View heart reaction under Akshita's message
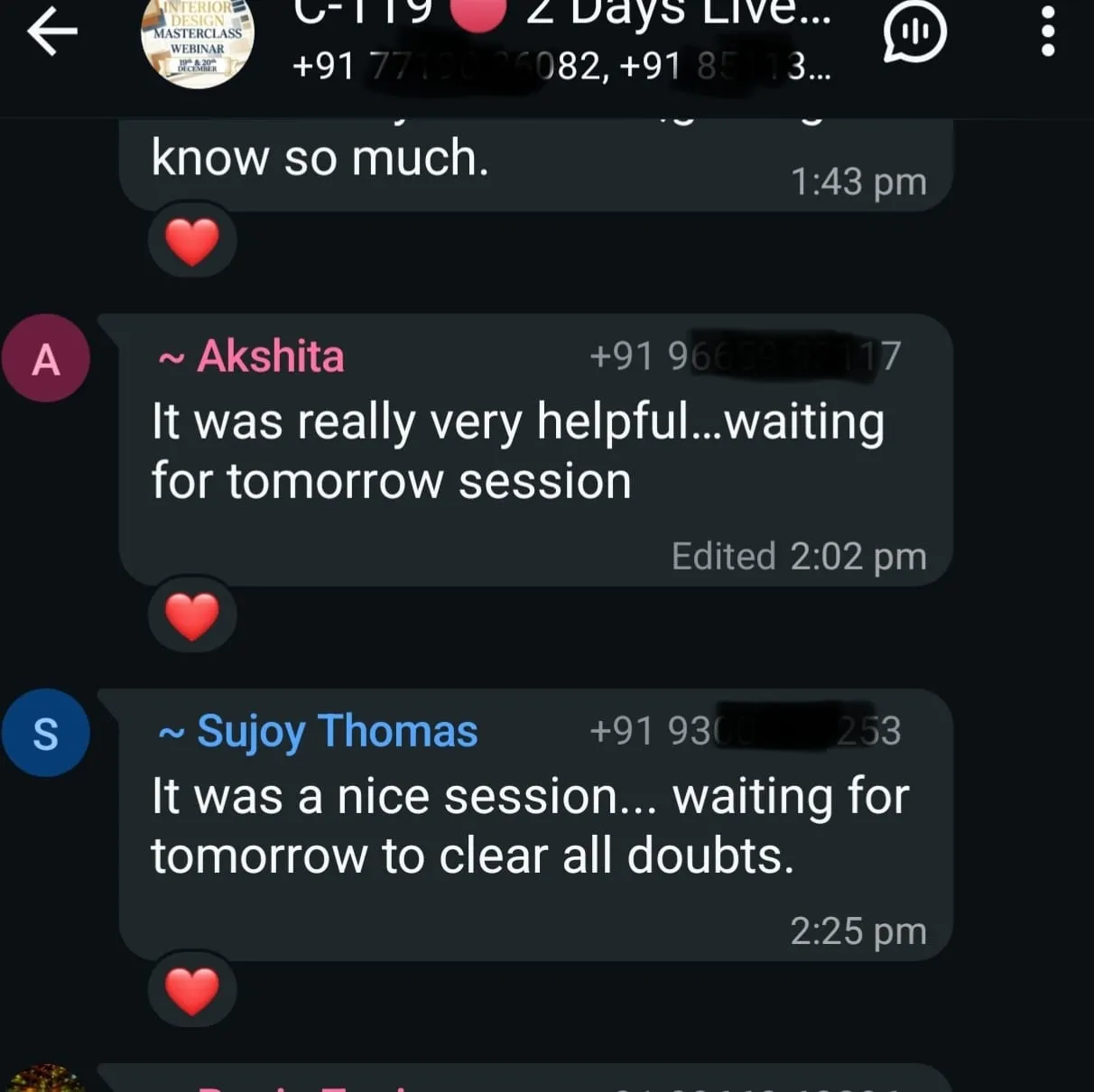 coord(192,615)
